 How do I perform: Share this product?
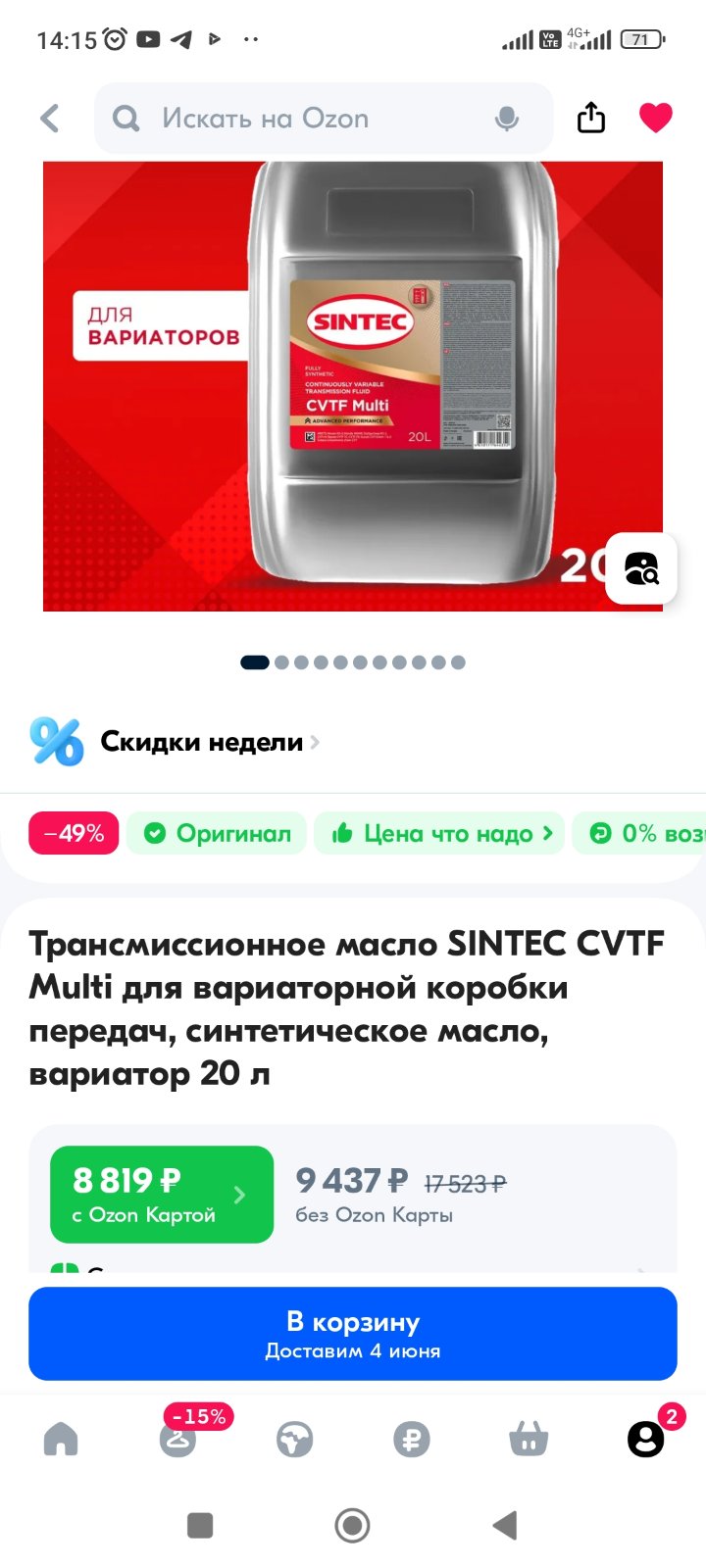point(590,118)
